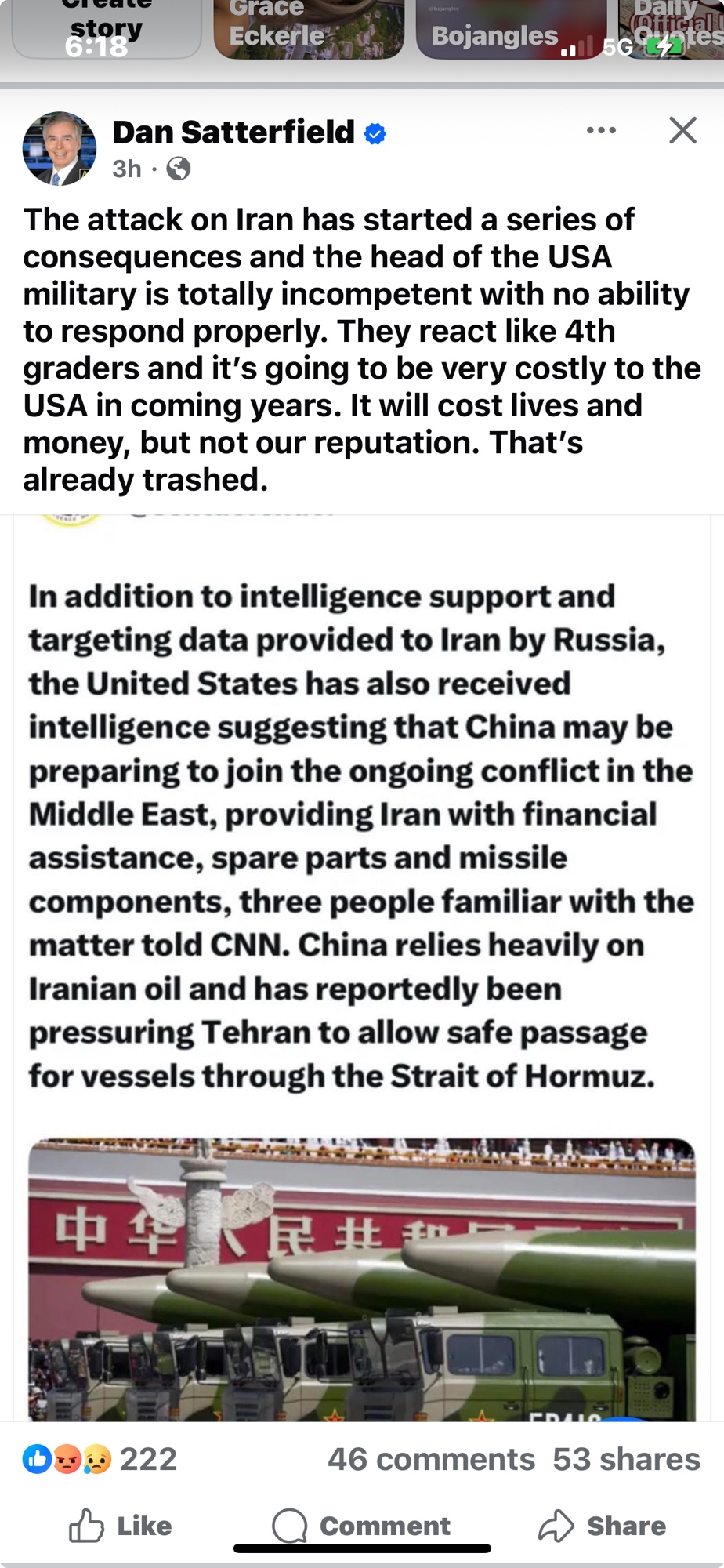Hide this post with the X
The image size is (724, 1568).
(x=682, y=131)
